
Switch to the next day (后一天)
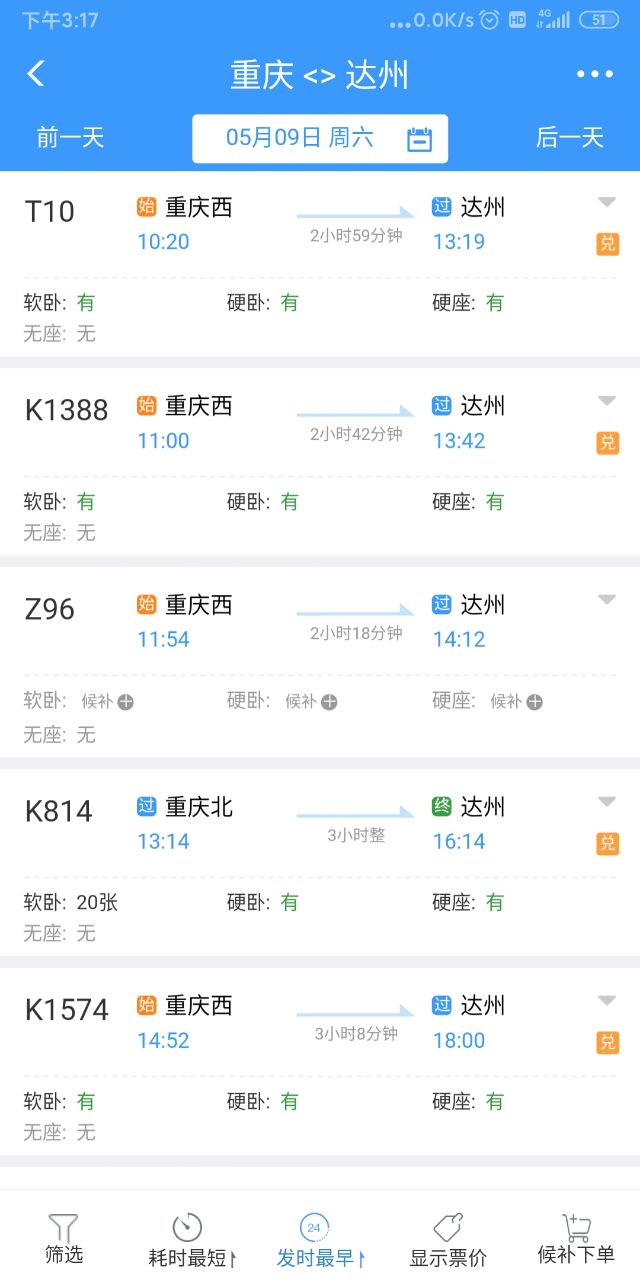pos(570,138)
